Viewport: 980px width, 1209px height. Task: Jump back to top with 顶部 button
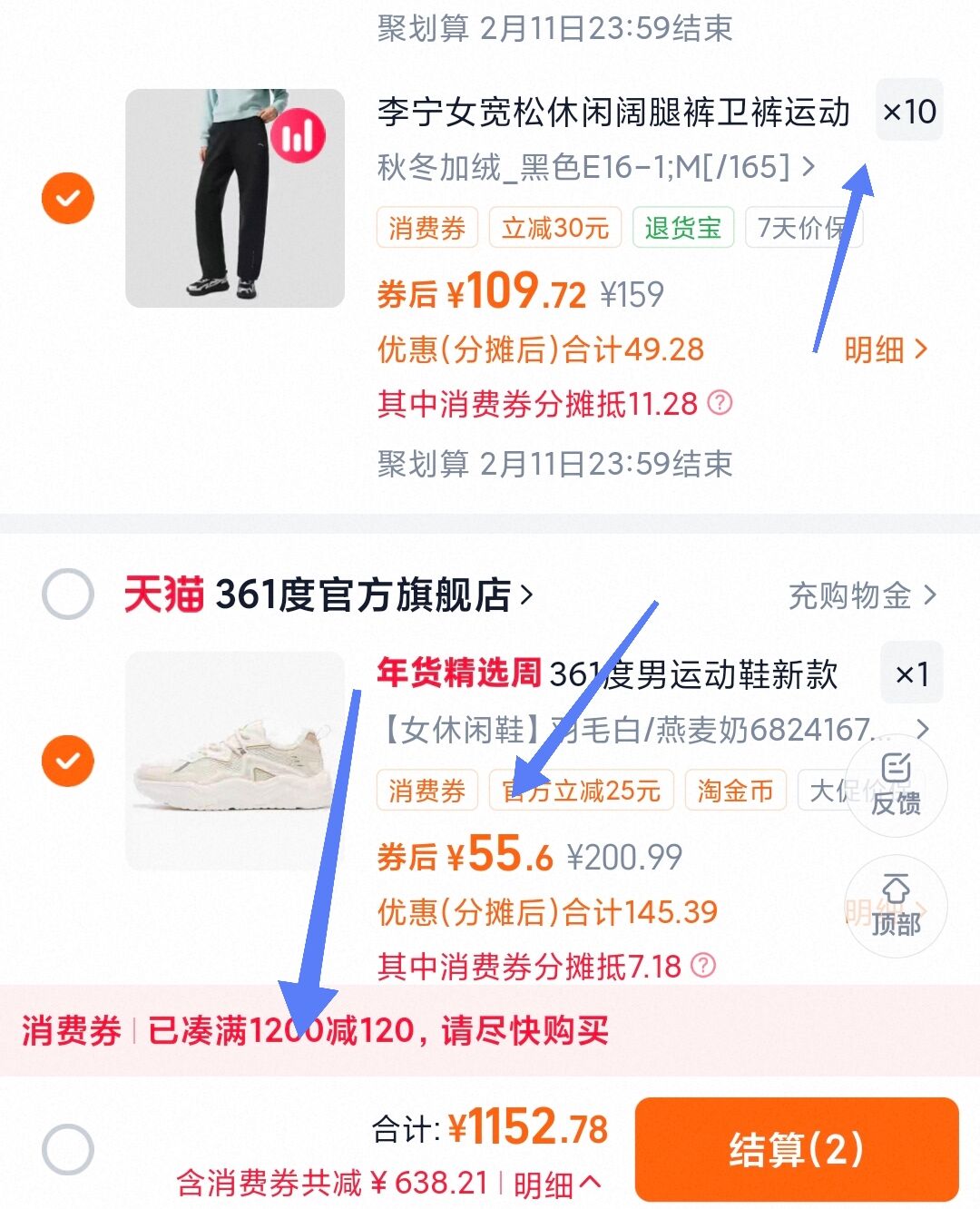(x=896, y=906)
